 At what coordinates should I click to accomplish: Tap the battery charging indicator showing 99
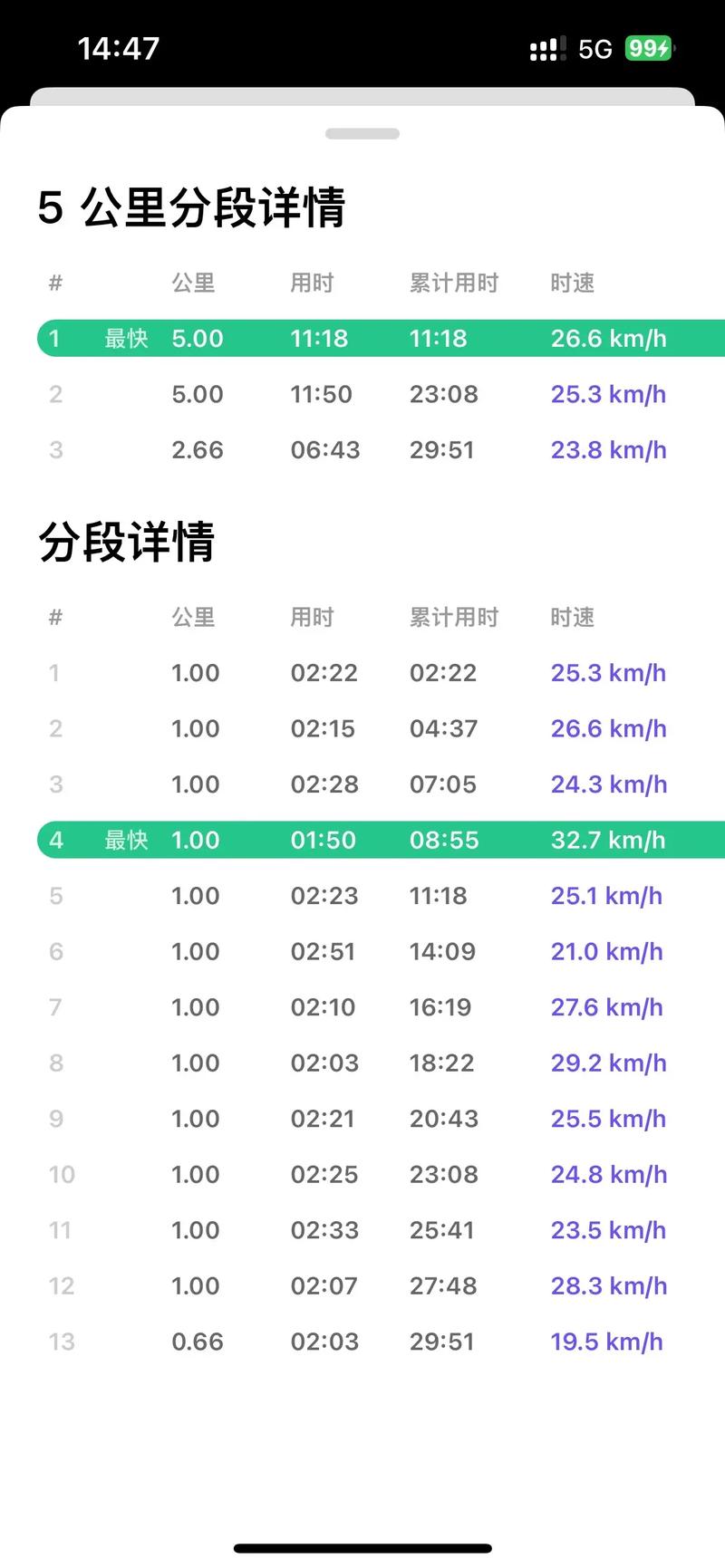pyautogui.click(x=649, y=49)
